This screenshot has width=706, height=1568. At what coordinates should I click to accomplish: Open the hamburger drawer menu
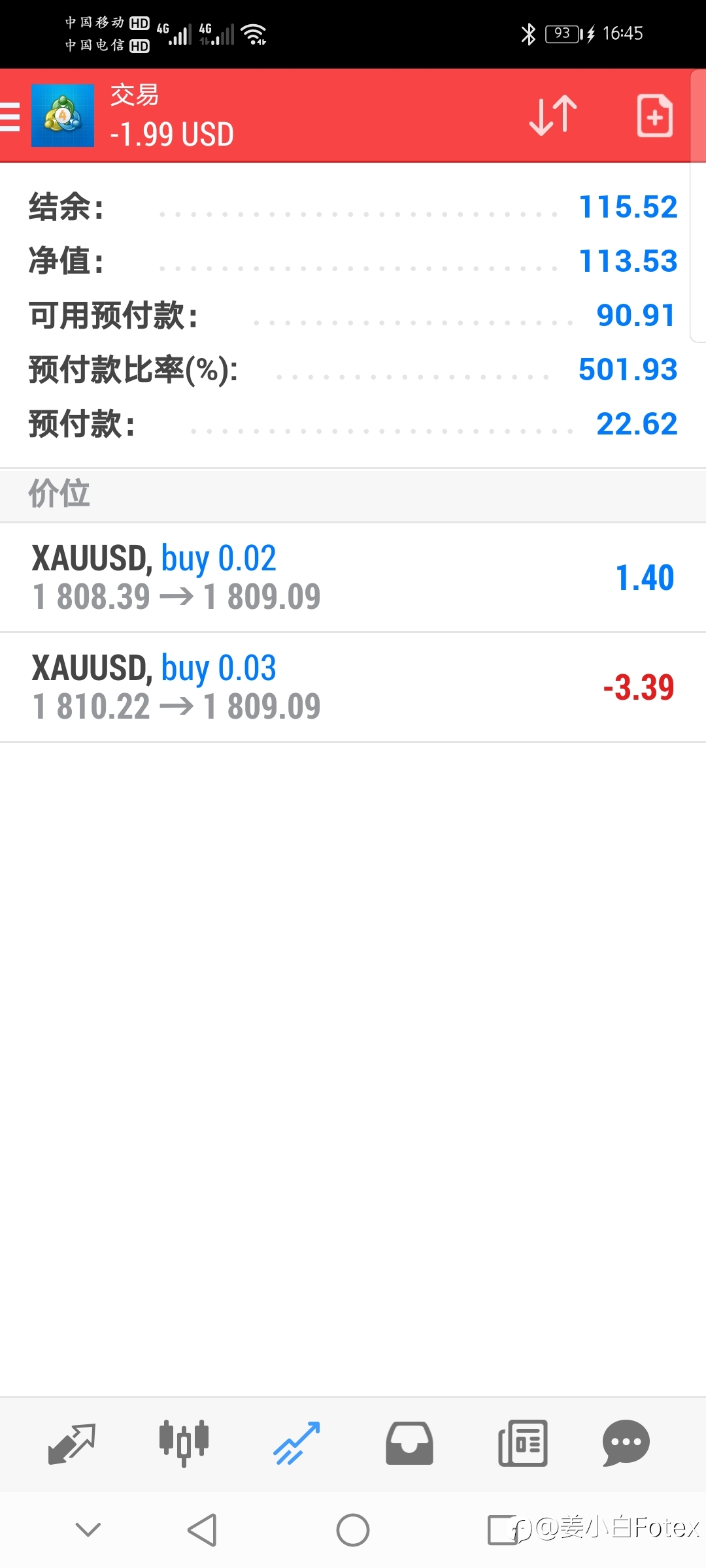coord(9,116)
